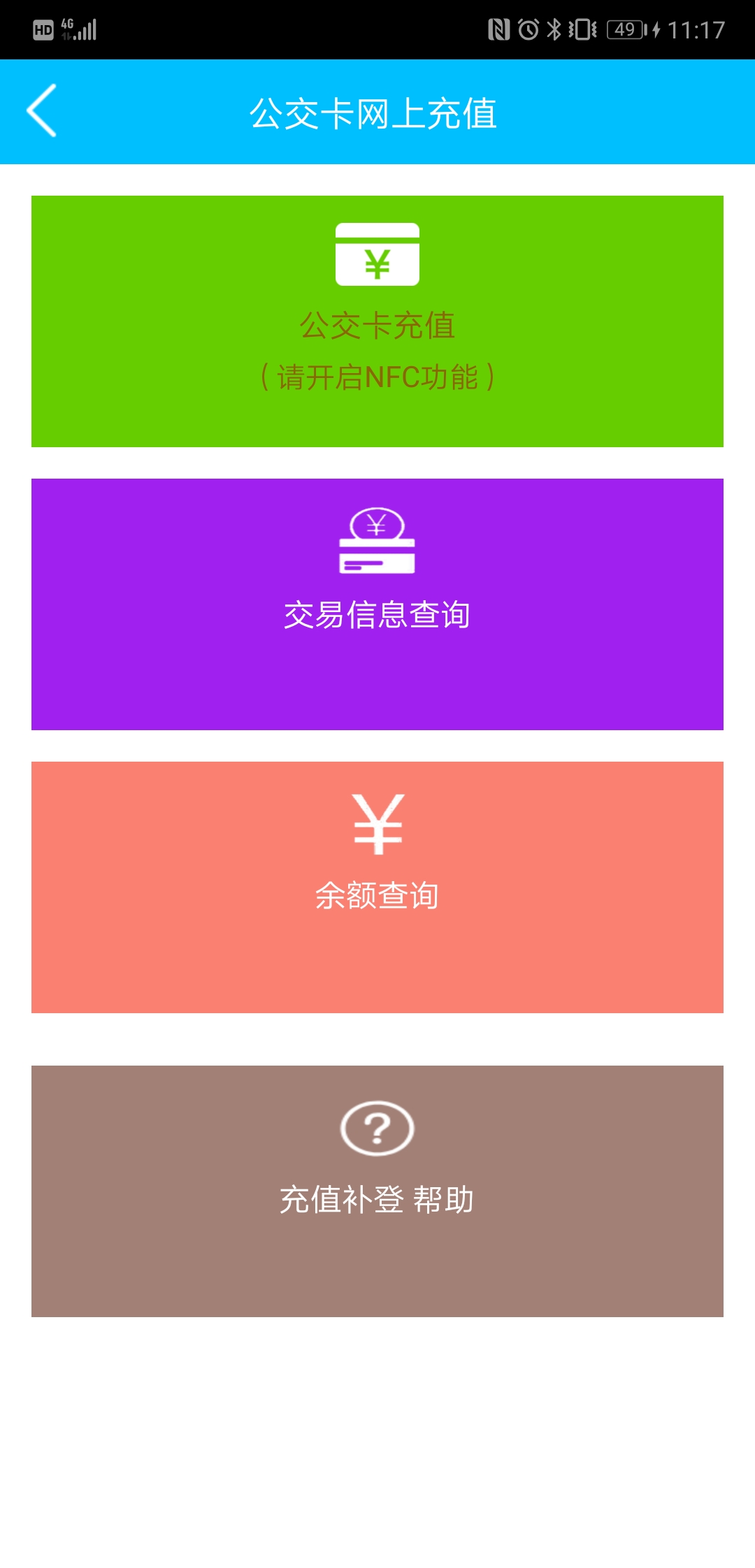Tap the back arrow to return
Screen dimensions: 755x1568
43,112
